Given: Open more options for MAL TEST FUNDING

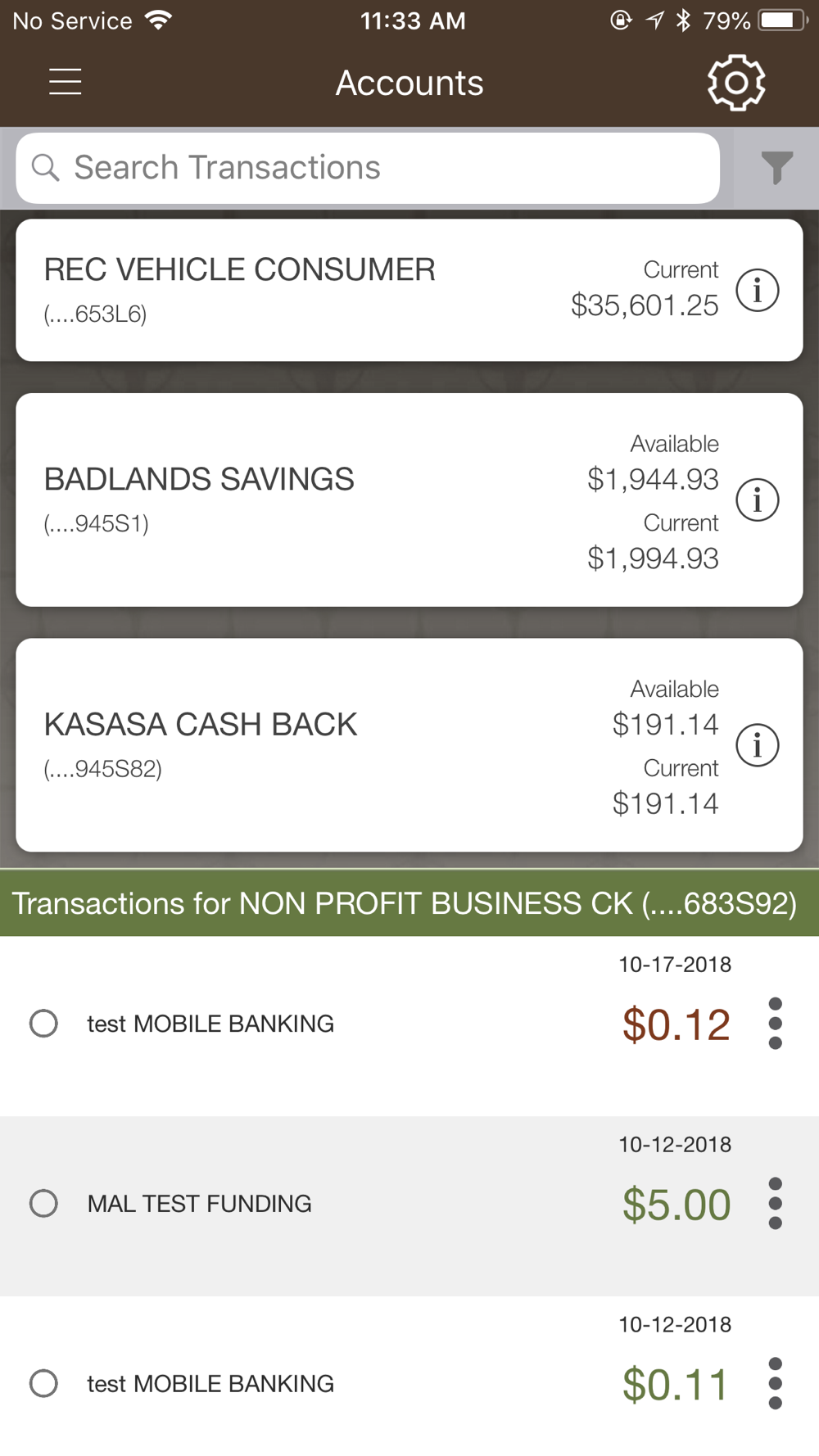Looking at the screenshot, I should pos(776,1204).
